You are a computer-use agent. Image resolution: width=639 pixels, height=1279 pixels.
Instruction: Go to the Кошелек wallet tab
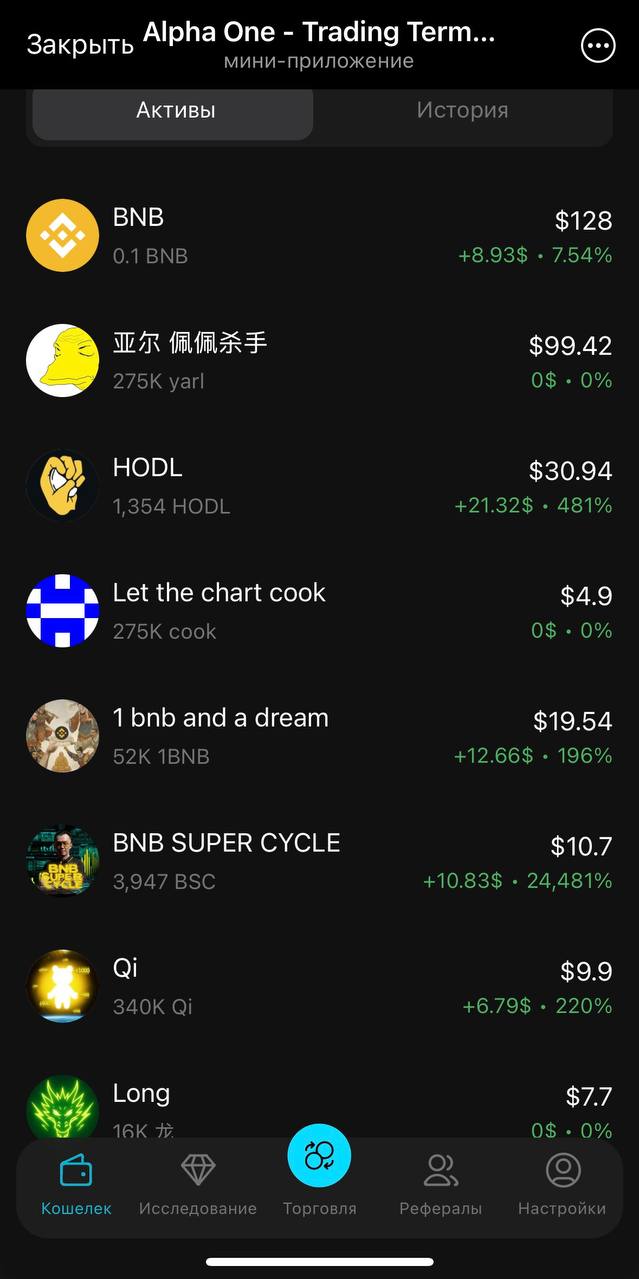point(76,1185)
